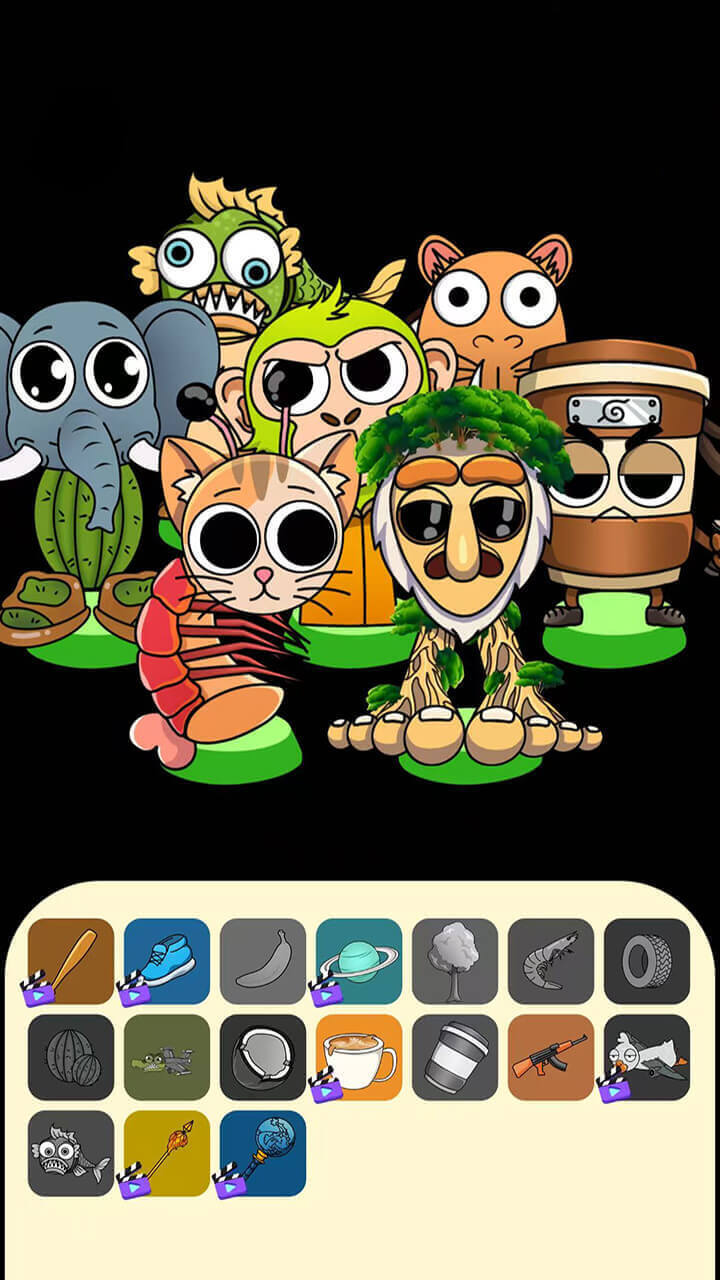Tap the greyed-out banana tile
Screen dimensions: 720x1280
click(x=263, y=961)
